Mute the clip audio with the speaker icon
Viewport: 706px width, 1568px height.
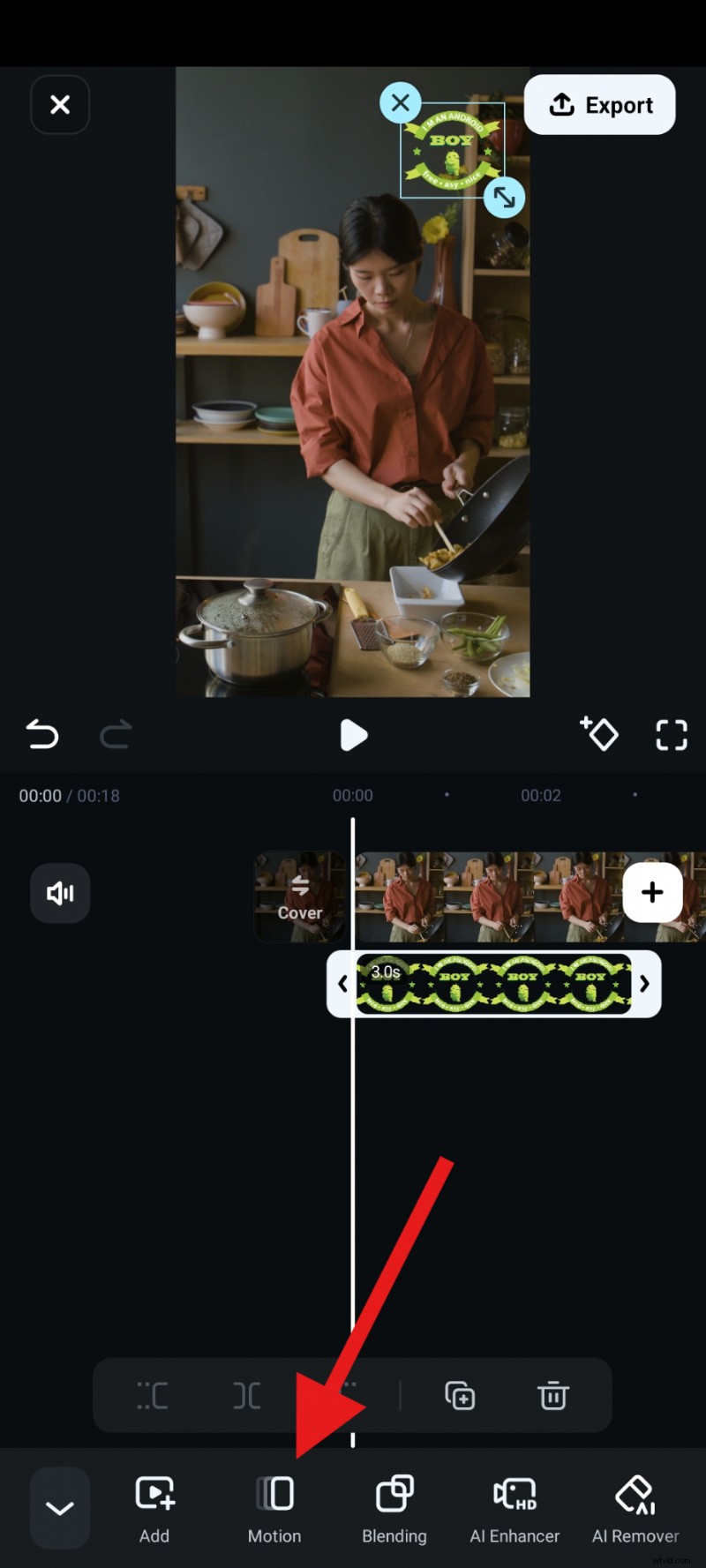(x=59, y=893)
